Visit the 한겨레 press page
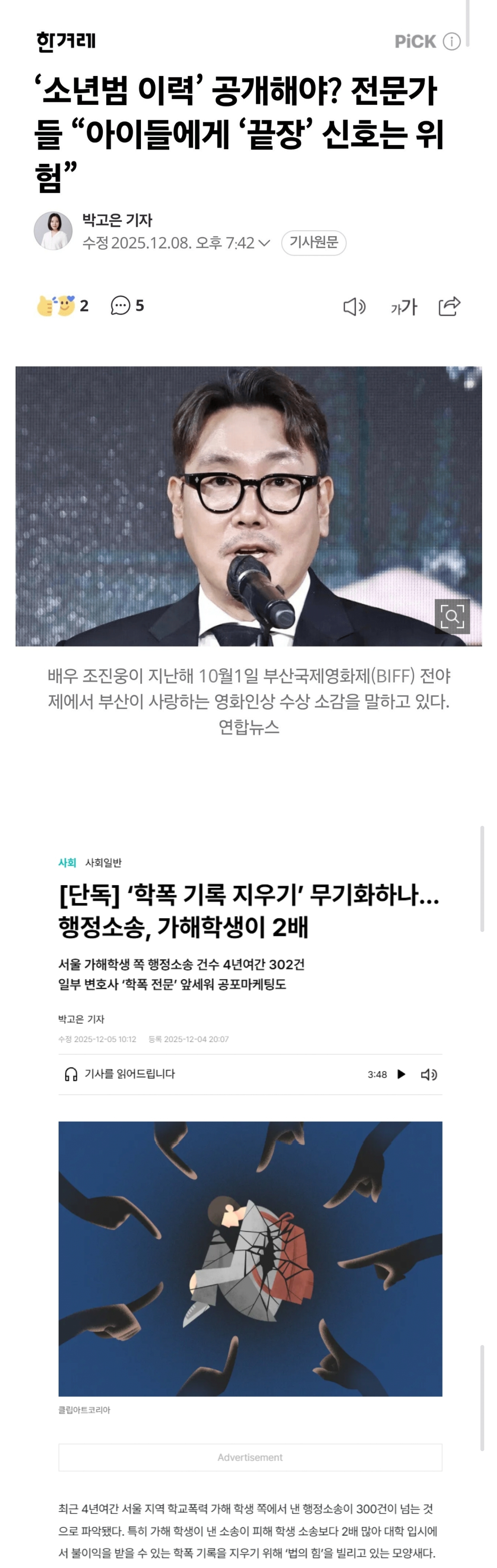The image size is (497, 1568). [x=66, y=41]
